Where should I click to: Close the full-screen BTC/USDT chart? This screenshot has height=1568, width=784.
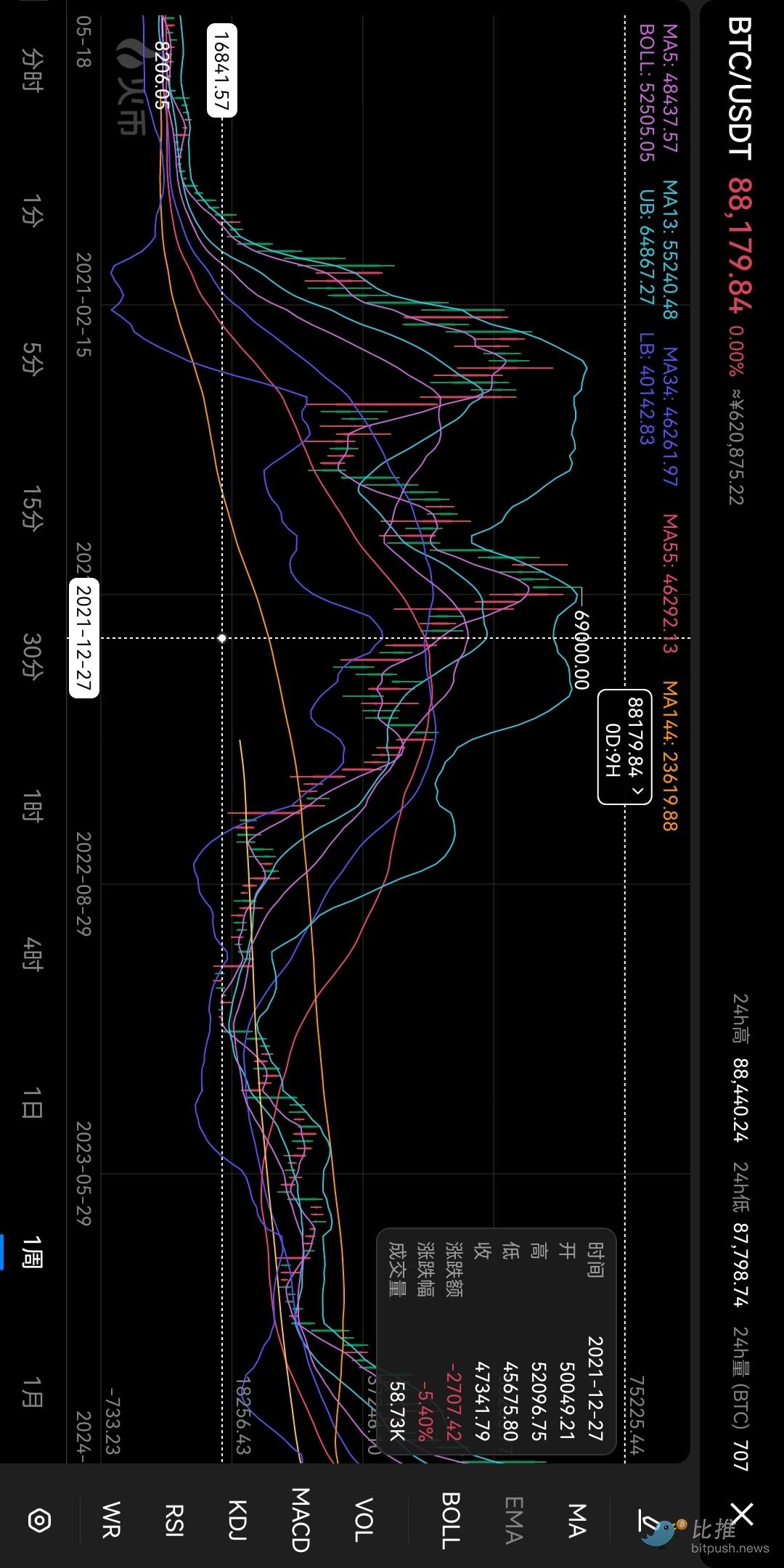pos(742,1514)
